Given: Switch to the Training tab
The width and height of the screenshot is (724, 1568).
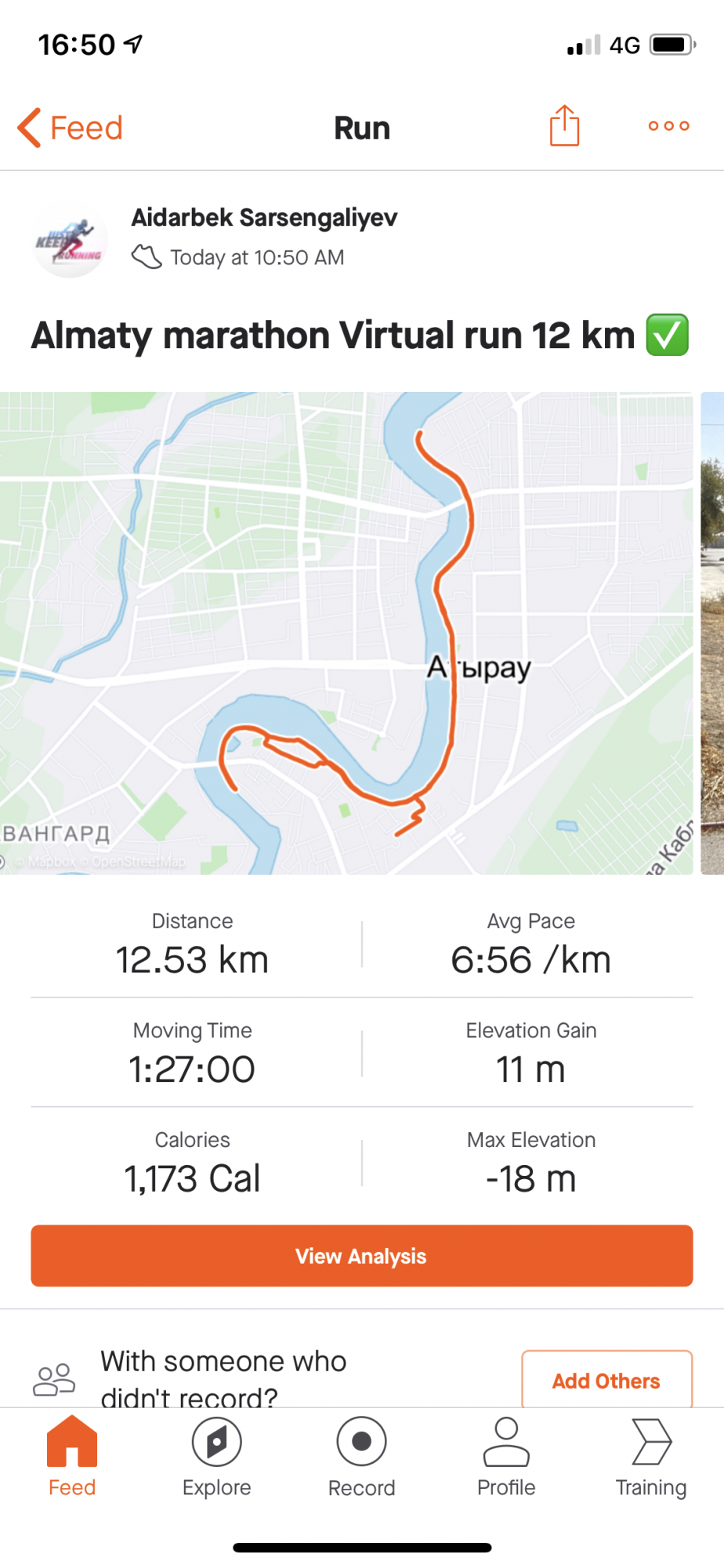Looking at the screenshot, I should pyautogui.click(x=650, y=1457).
